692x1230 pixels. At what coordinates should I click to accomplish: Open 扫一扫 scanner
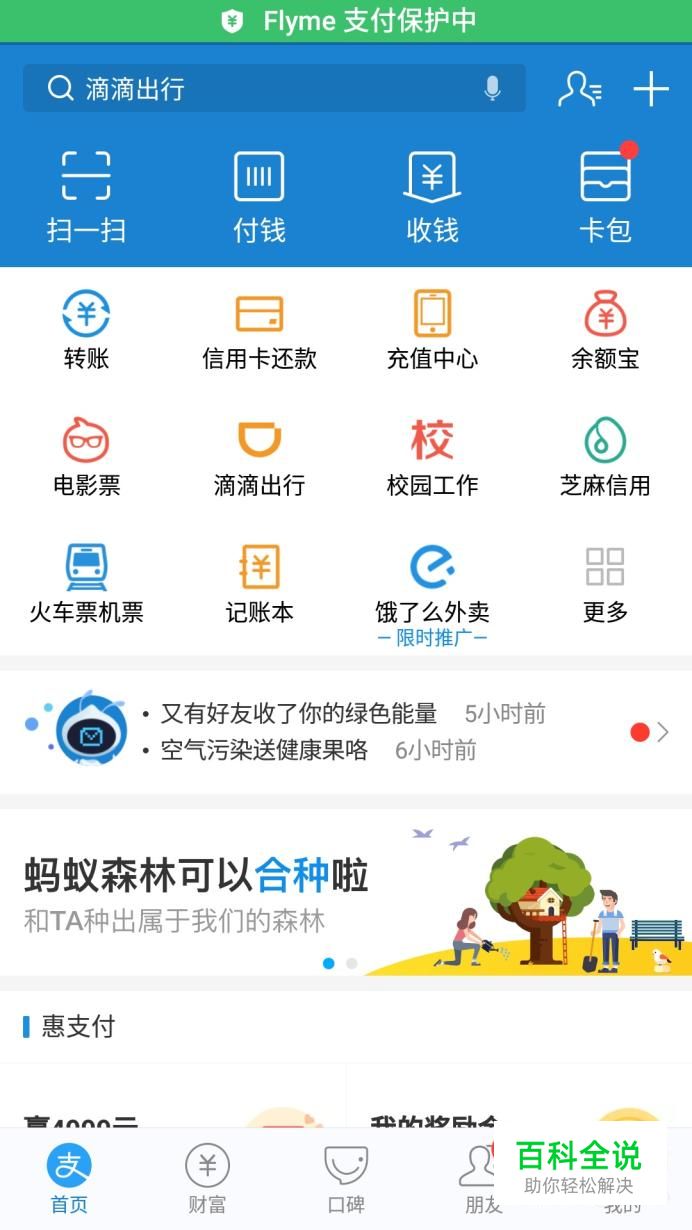86,197
